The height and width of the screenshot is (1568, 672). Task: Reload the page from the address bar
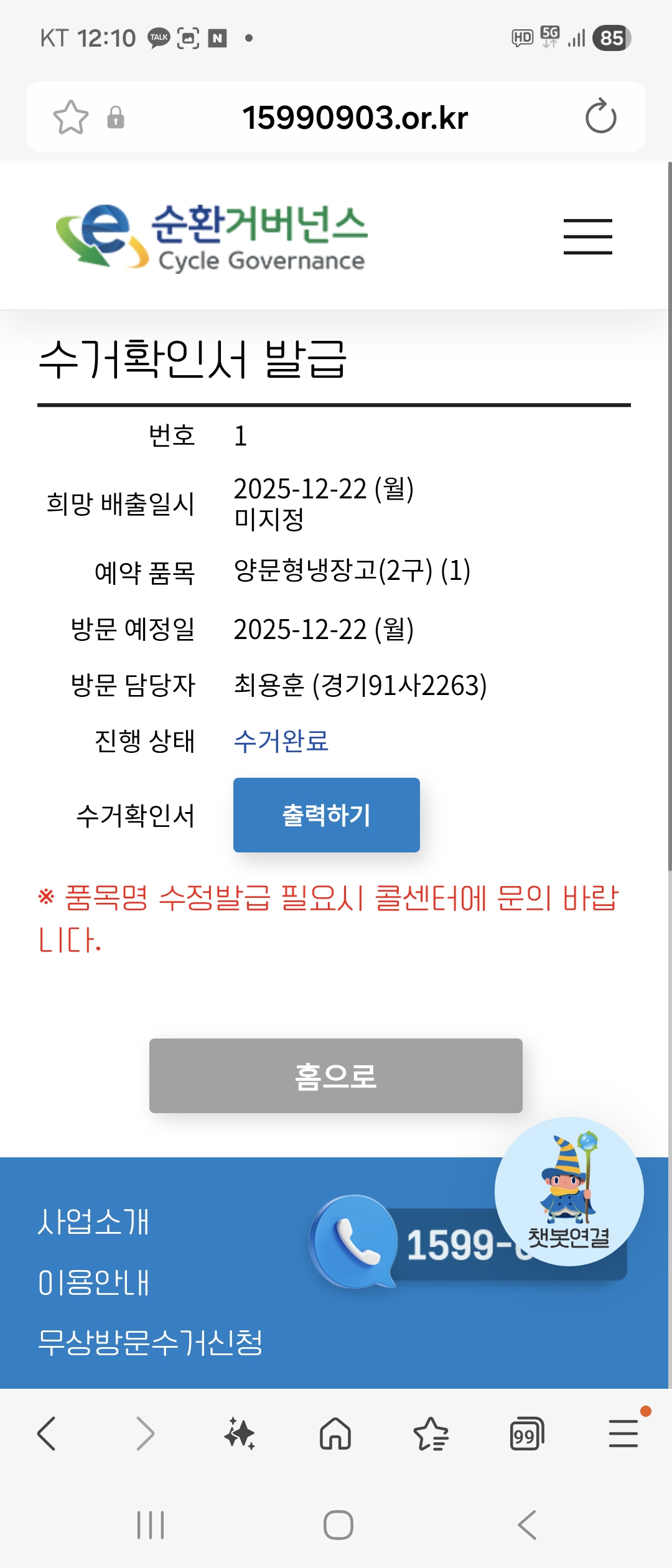(x=600, y=116)
